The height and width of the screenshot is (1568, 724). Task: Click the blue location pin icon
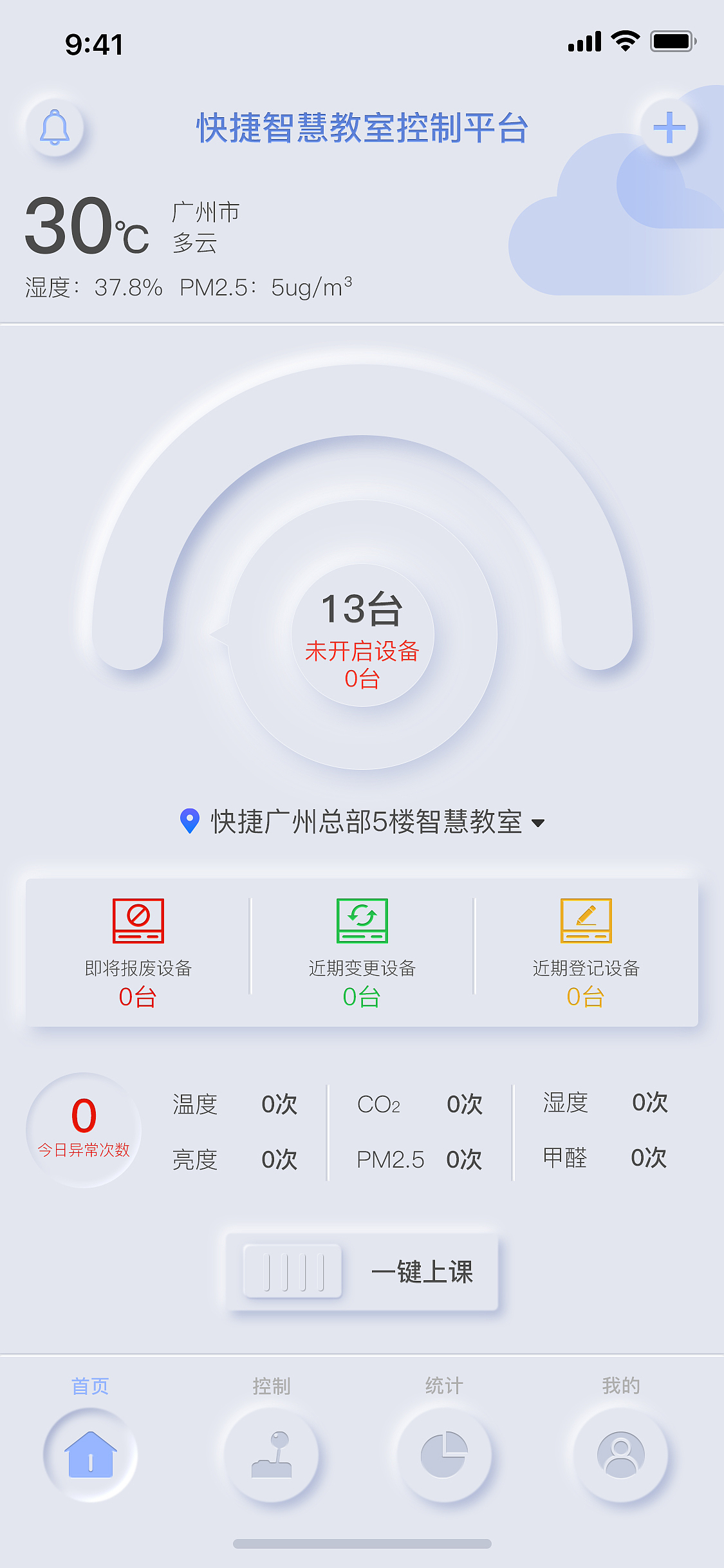click(188, 821)
